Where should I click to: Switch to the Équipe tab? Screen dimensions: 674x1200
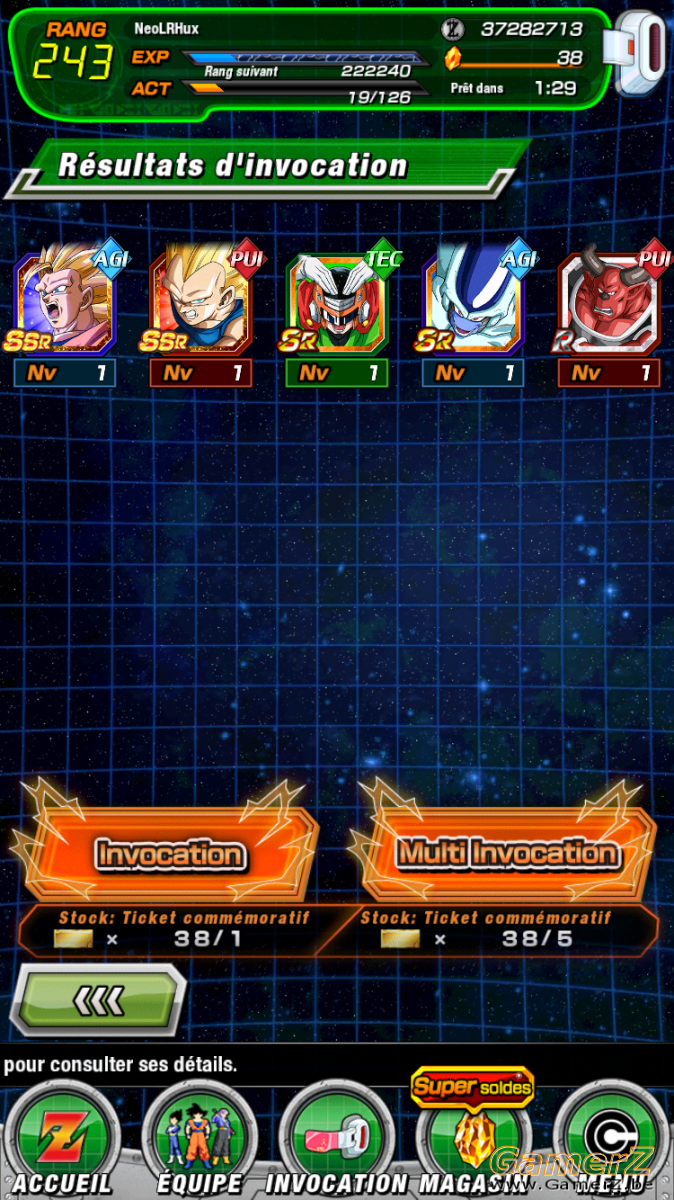click(x=200, y=1138)
